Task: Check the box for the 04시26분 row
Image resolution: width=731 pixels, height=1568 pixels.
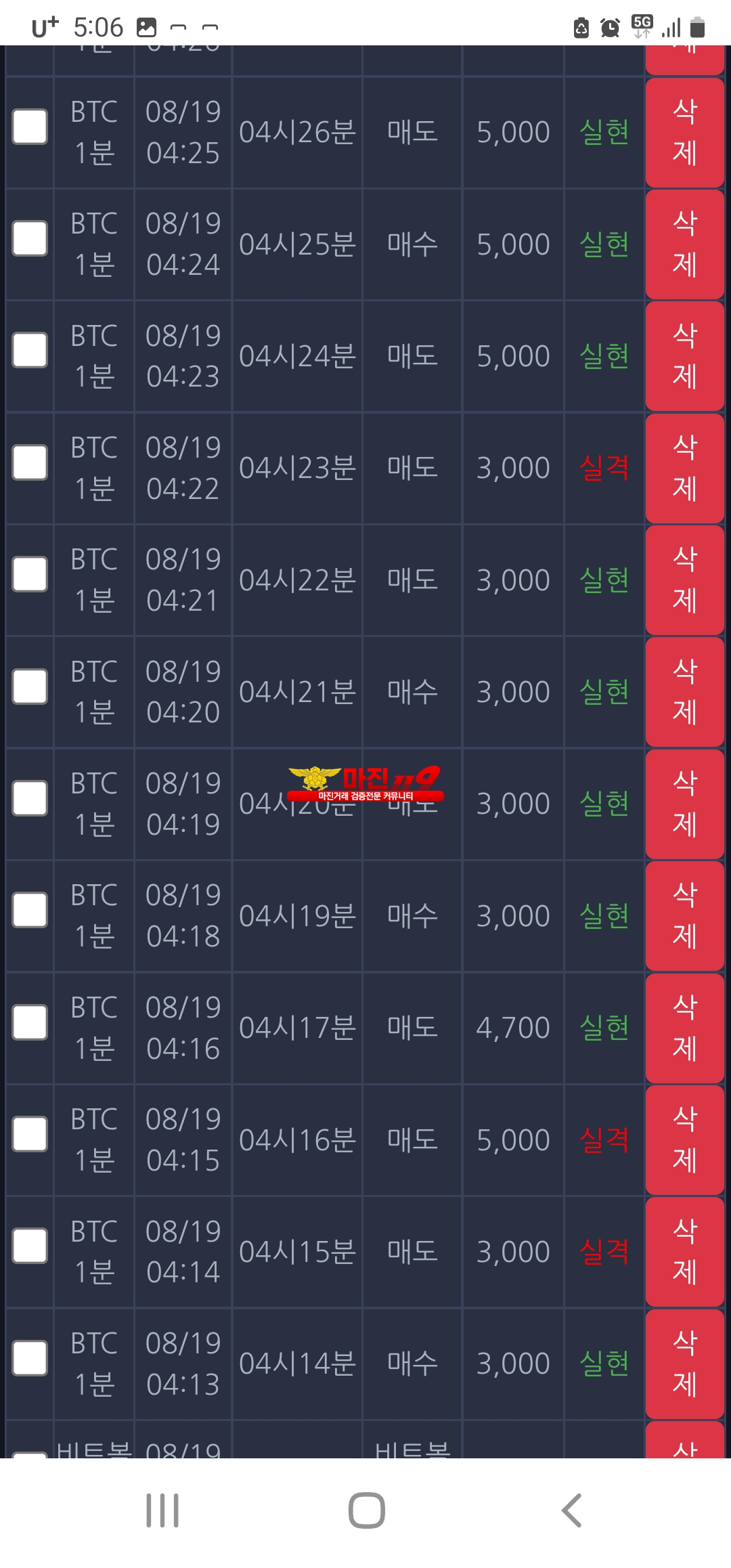Action: (30, 127)
